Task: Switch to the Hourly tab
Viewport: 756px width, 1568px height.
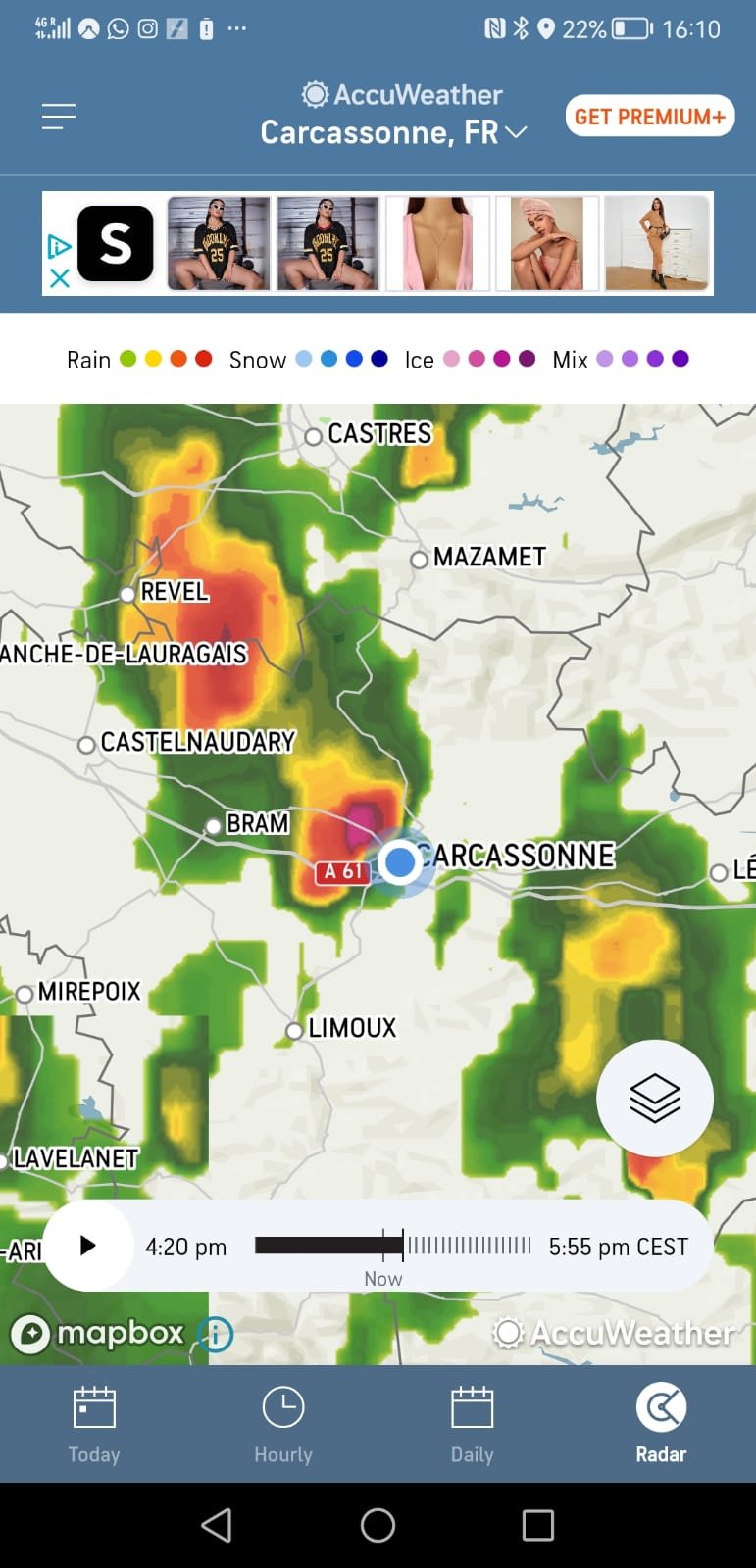Action: pos(283,1425)
